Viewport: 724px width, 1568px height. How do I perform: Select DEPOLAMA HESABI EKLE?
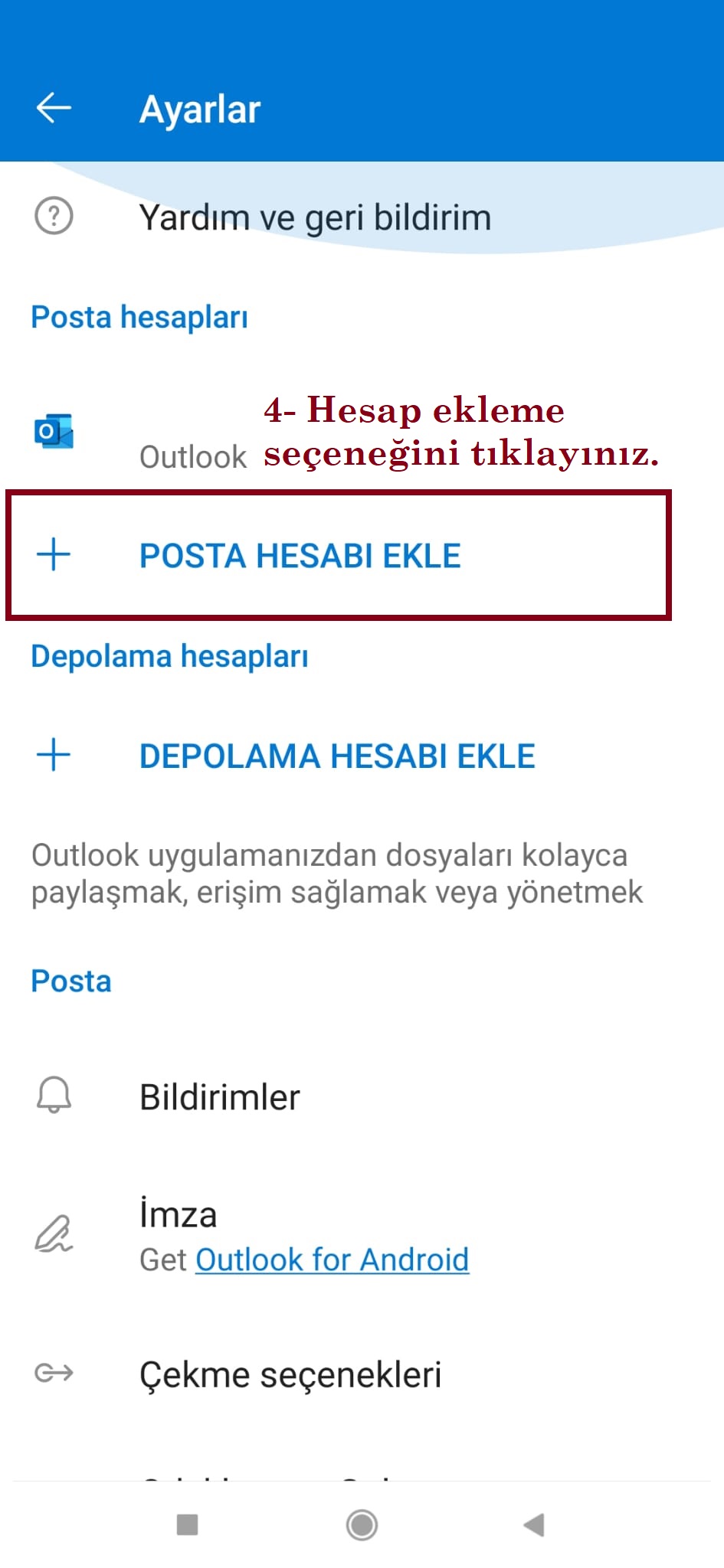click(336, 756)
